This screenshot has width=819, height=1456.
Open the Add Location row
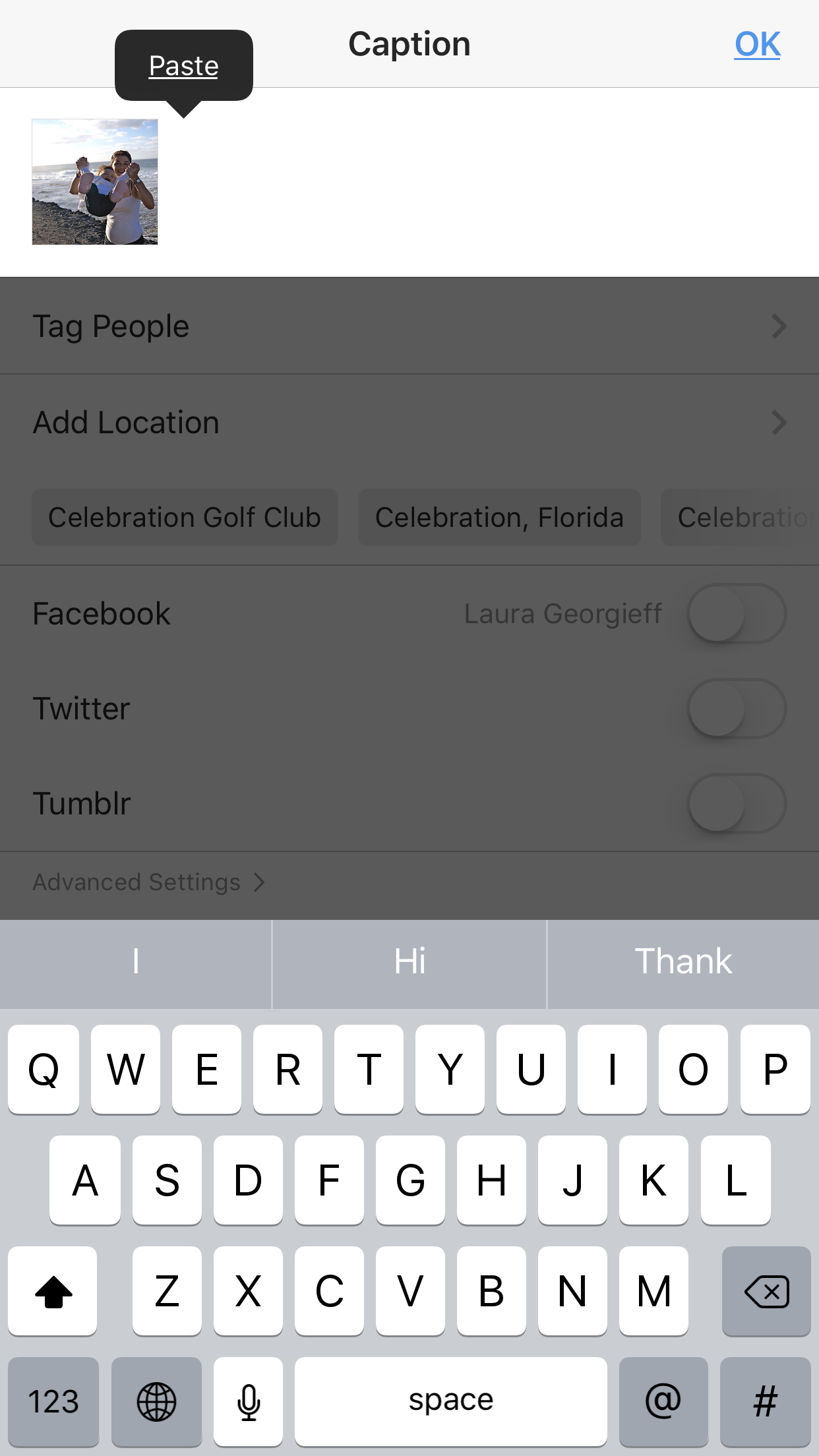pos(409,422)
